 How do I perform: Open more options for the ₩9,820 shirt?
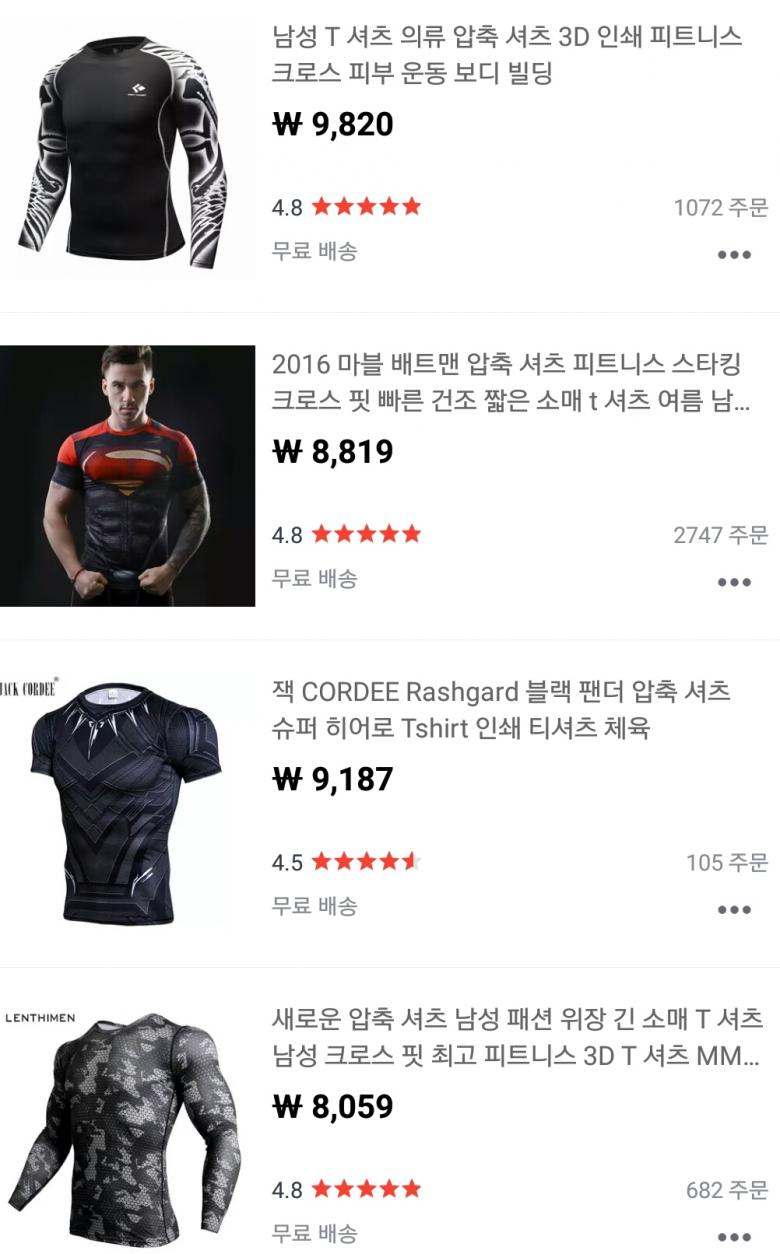point(734,255)
